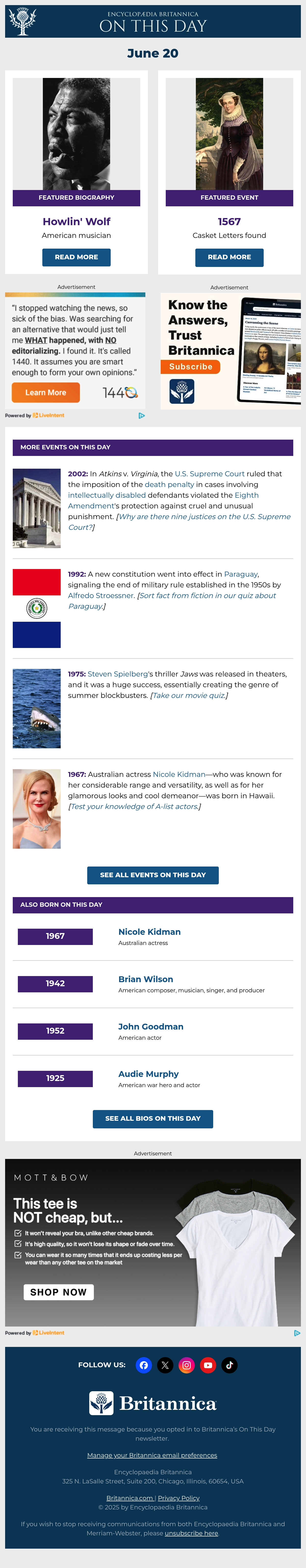Open Audie Murphy's biography
The height and width of the screenshot is (1568, 306).
(x=148, y=1074)
